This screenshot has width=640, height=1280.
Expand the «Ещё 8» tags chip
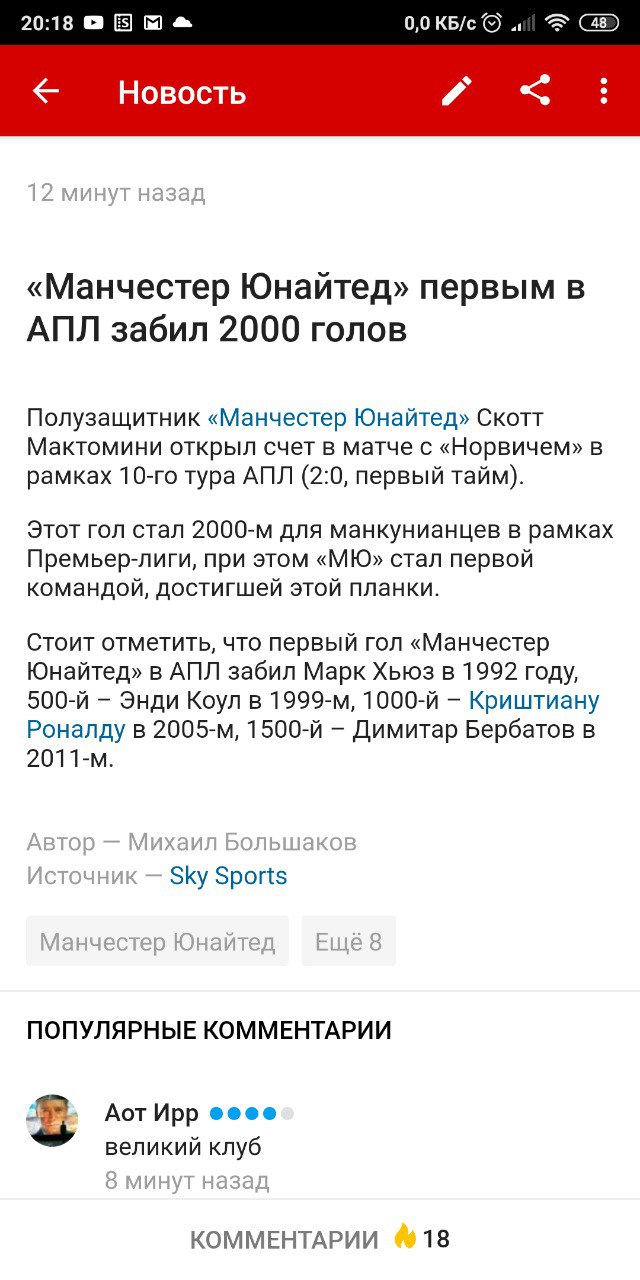tap(348, 941)
